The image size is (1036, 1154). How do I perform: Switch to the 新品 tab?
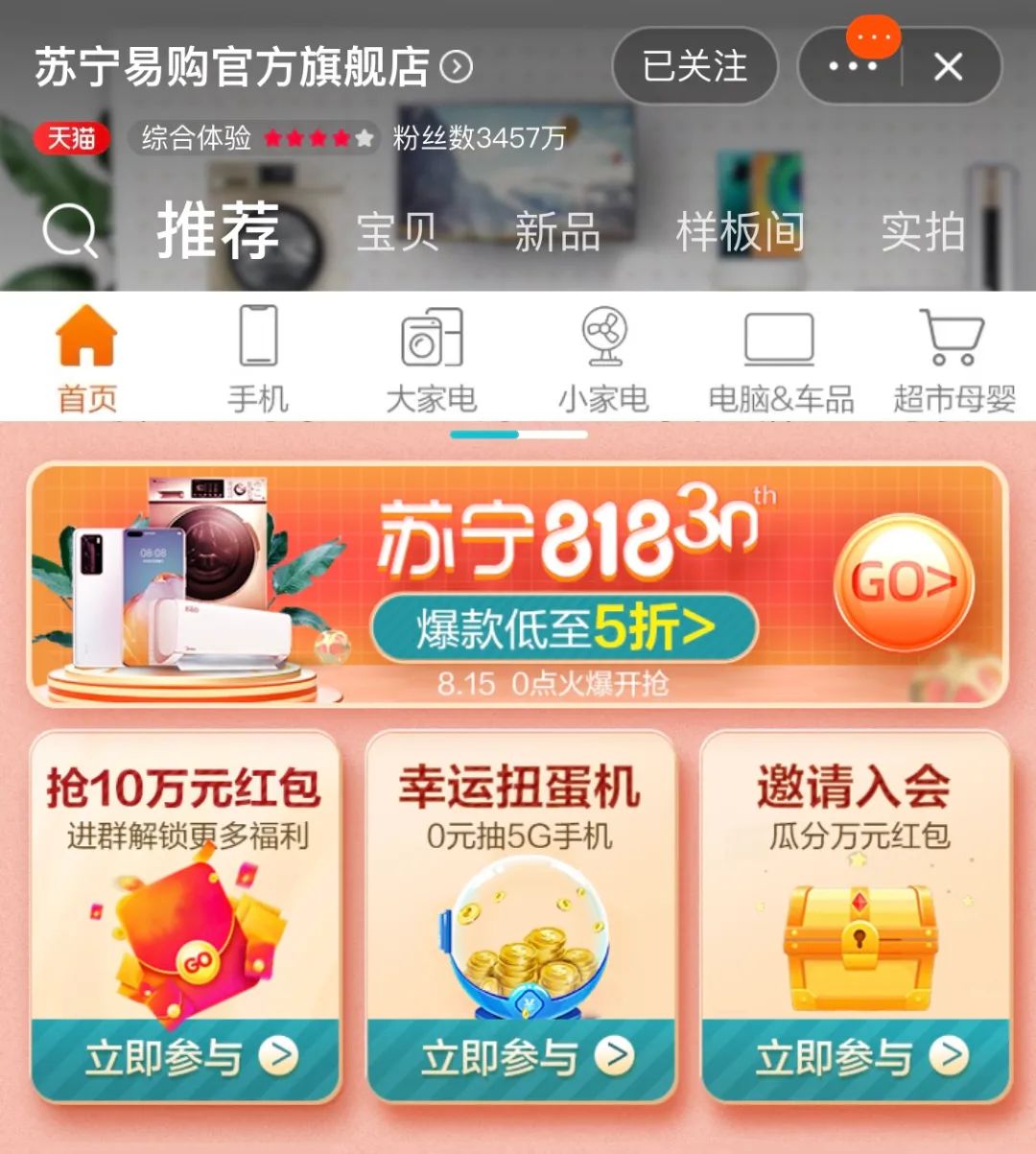click(556, 232)
